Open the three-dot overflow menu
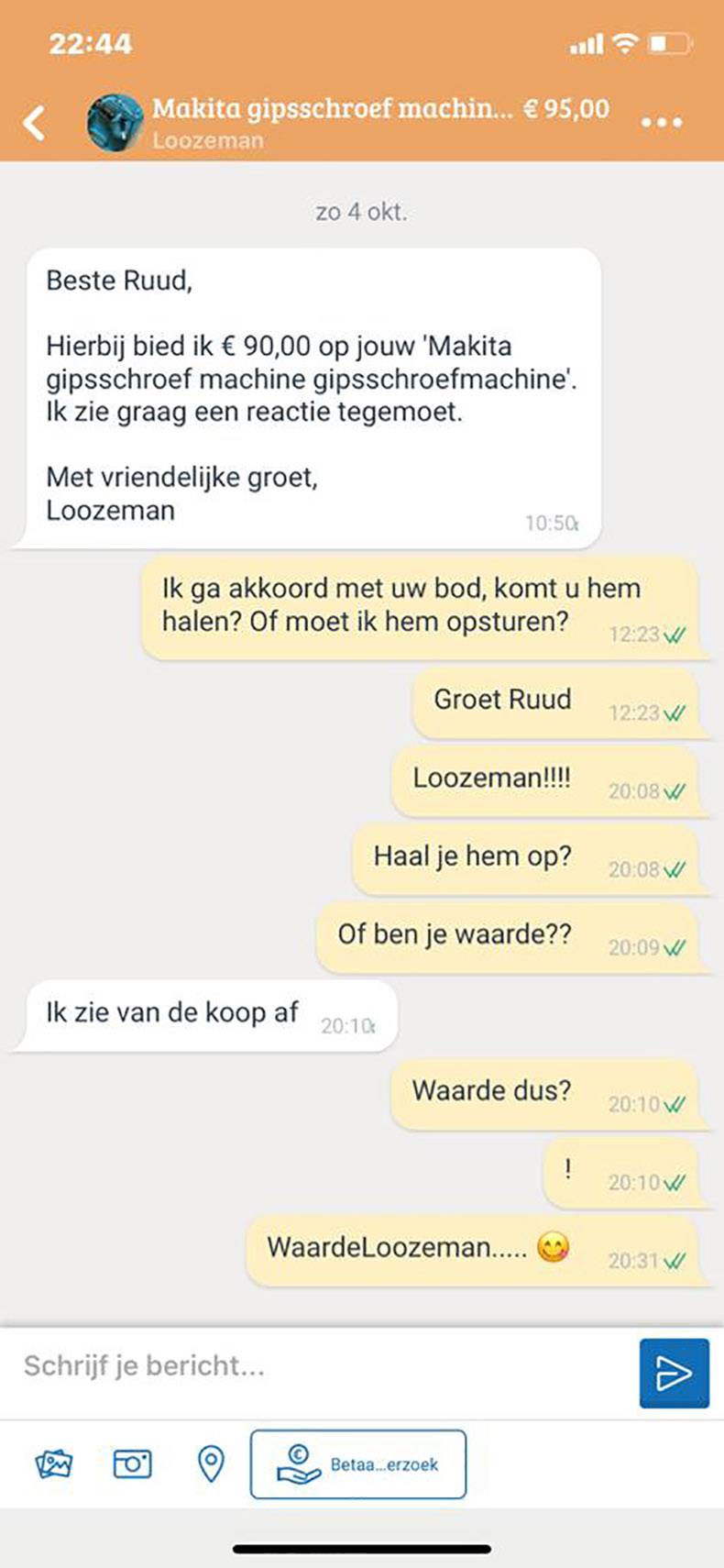Screen dimensions: 724x1568 click(x=662, y=122)
